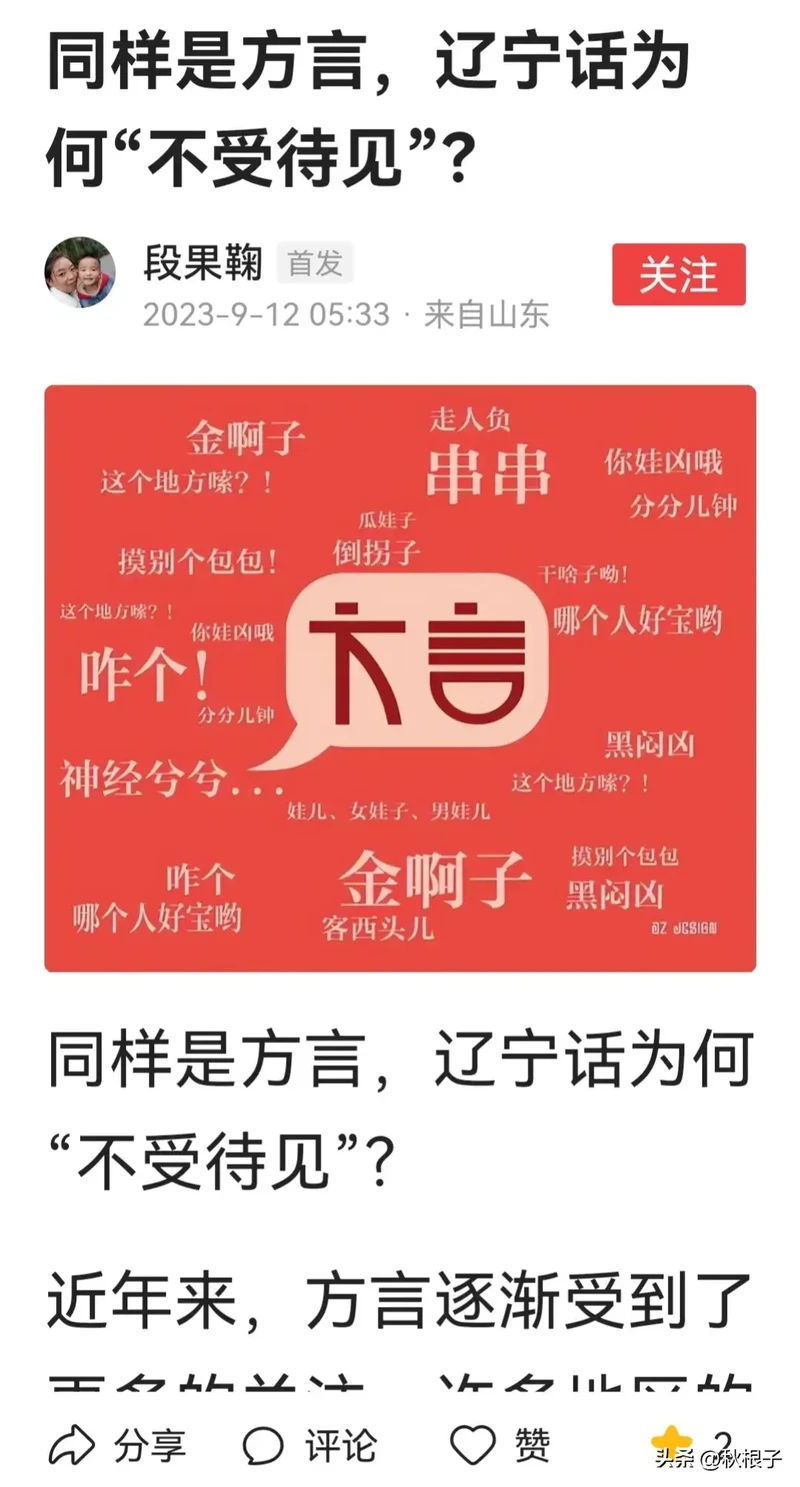Open the 评论 comments section
800x1487 pixels.
(310, 1445)
